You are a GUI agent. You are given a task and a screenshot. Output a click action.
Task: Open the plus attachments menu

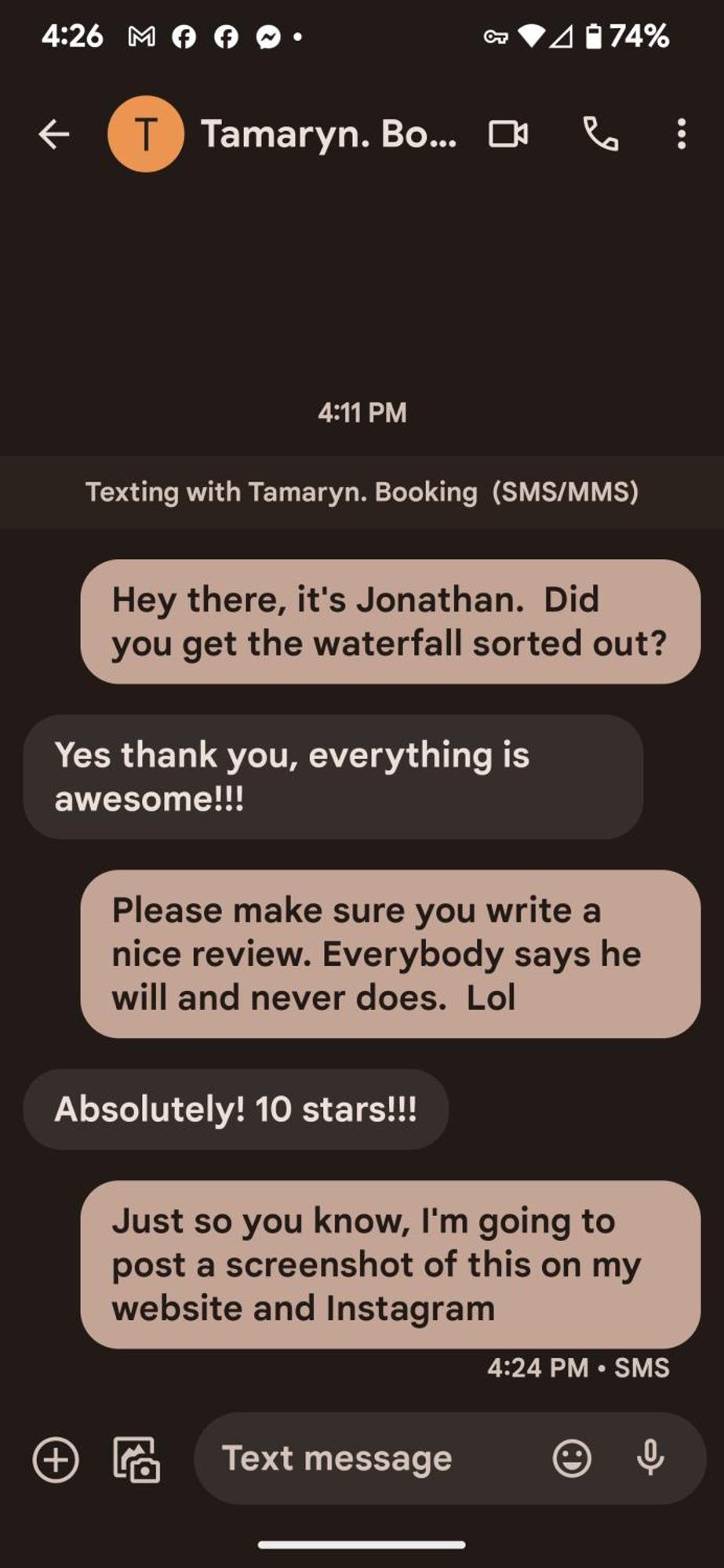click(56, 1460)
